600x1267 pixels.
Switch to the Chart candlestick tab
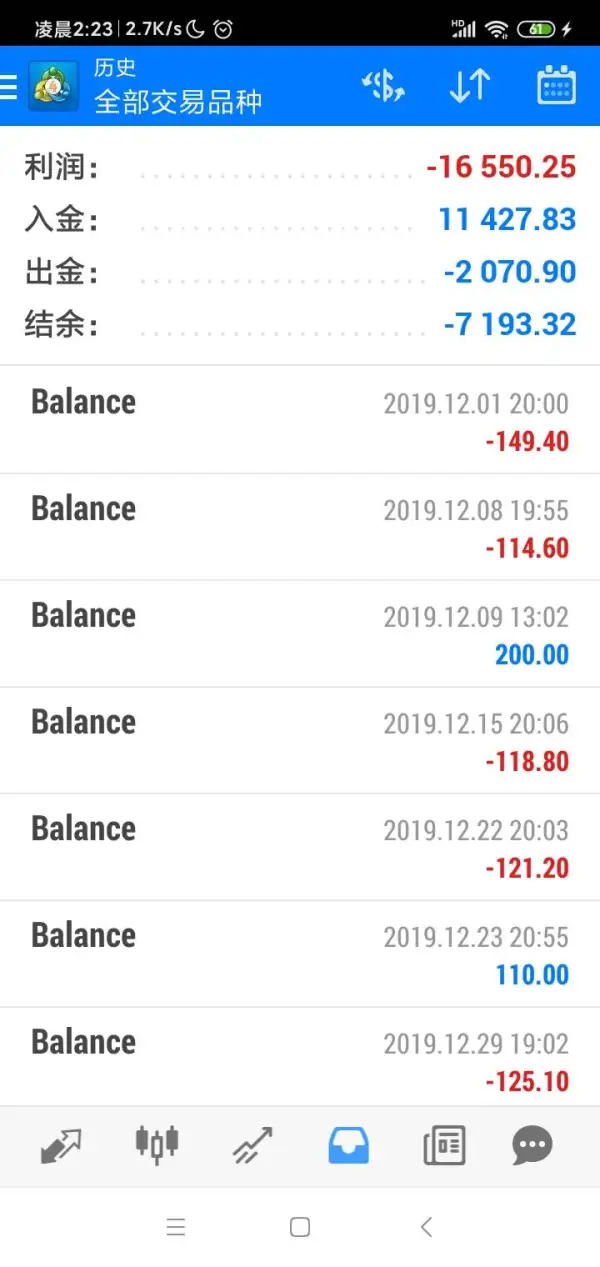tap(157, 1145)
